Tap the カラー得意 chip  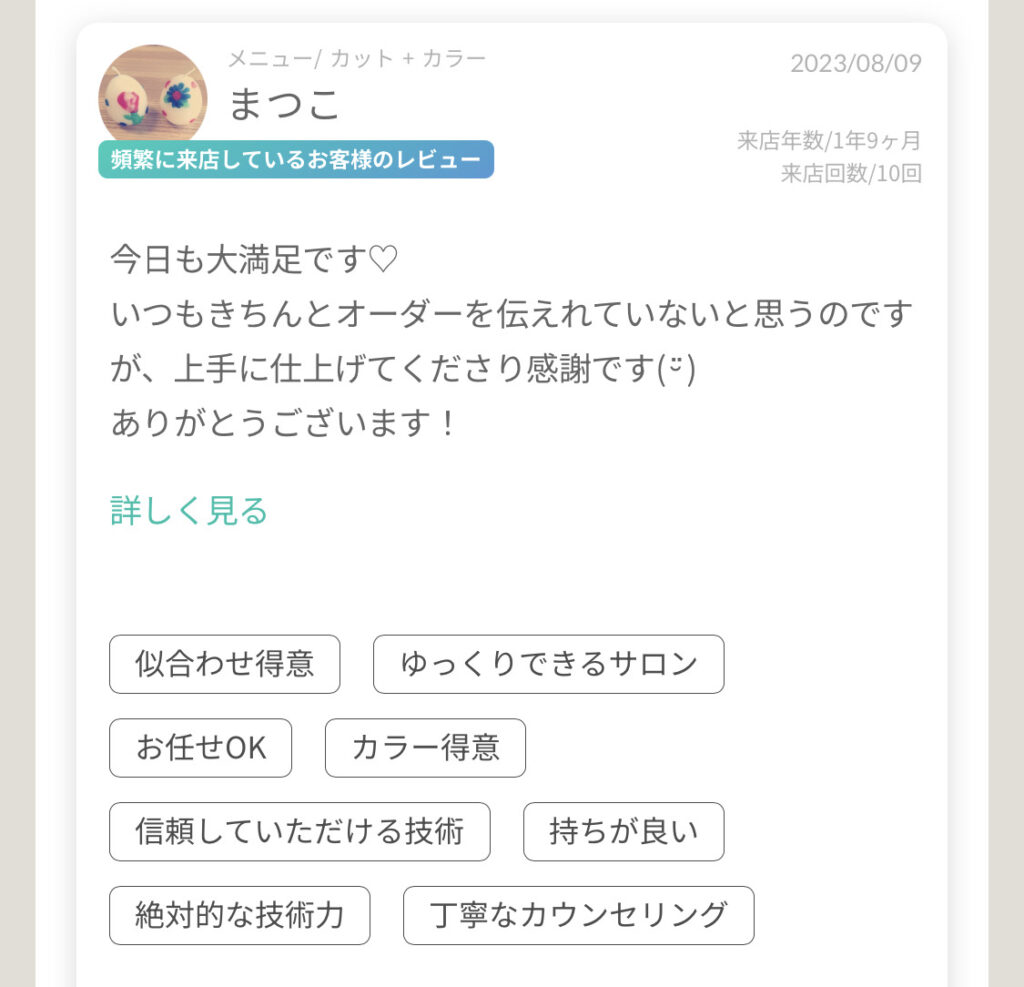425,748
